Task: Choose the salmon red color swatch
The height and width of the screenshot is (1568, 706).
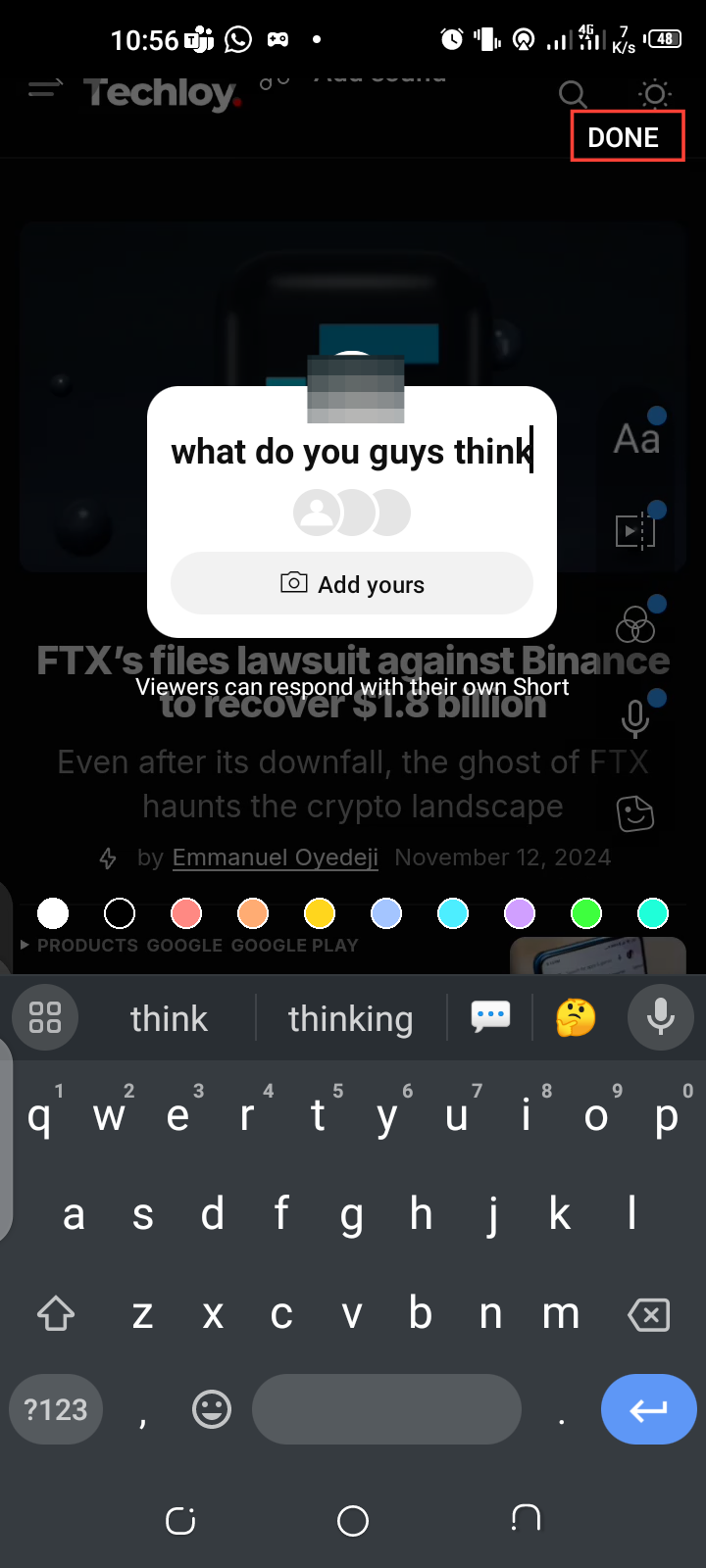Action: coord(186,913)
